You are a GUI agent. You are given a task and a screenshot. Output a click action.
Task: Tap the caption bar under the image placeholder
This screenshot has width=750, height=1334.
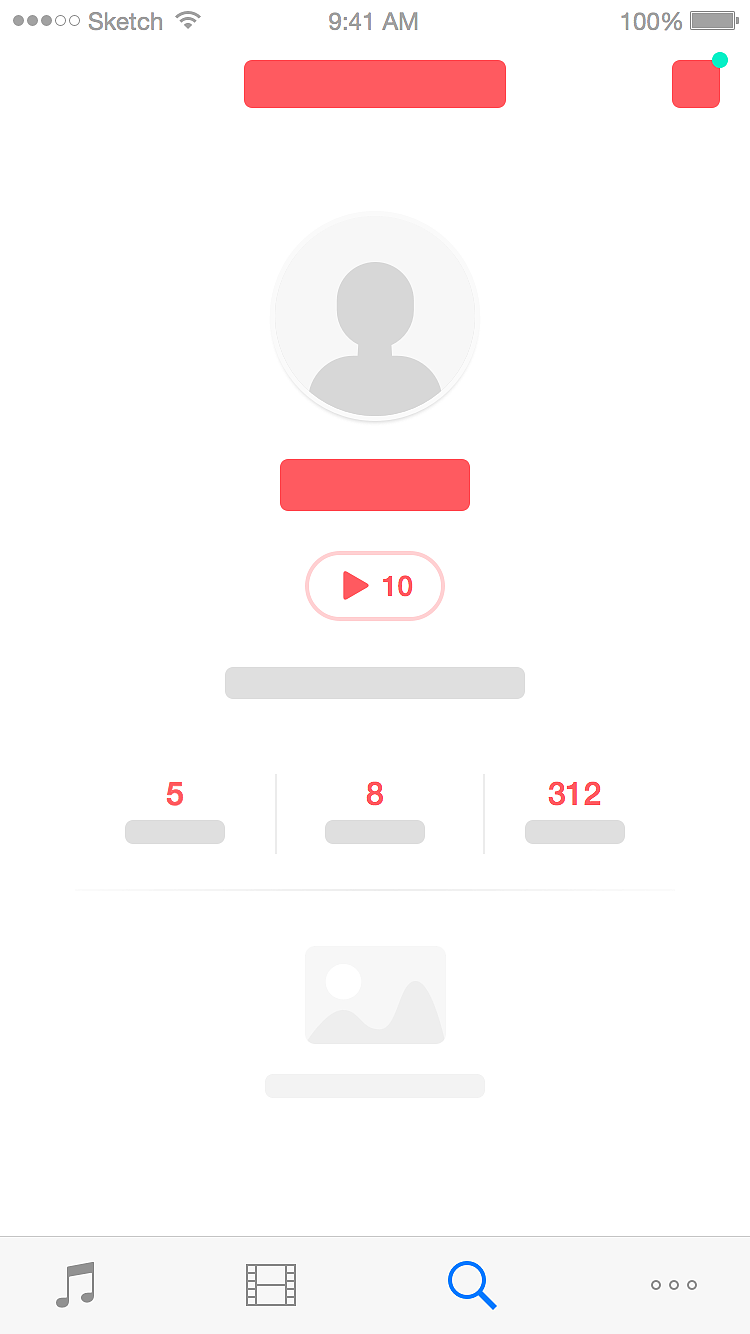pos(375,1086)
